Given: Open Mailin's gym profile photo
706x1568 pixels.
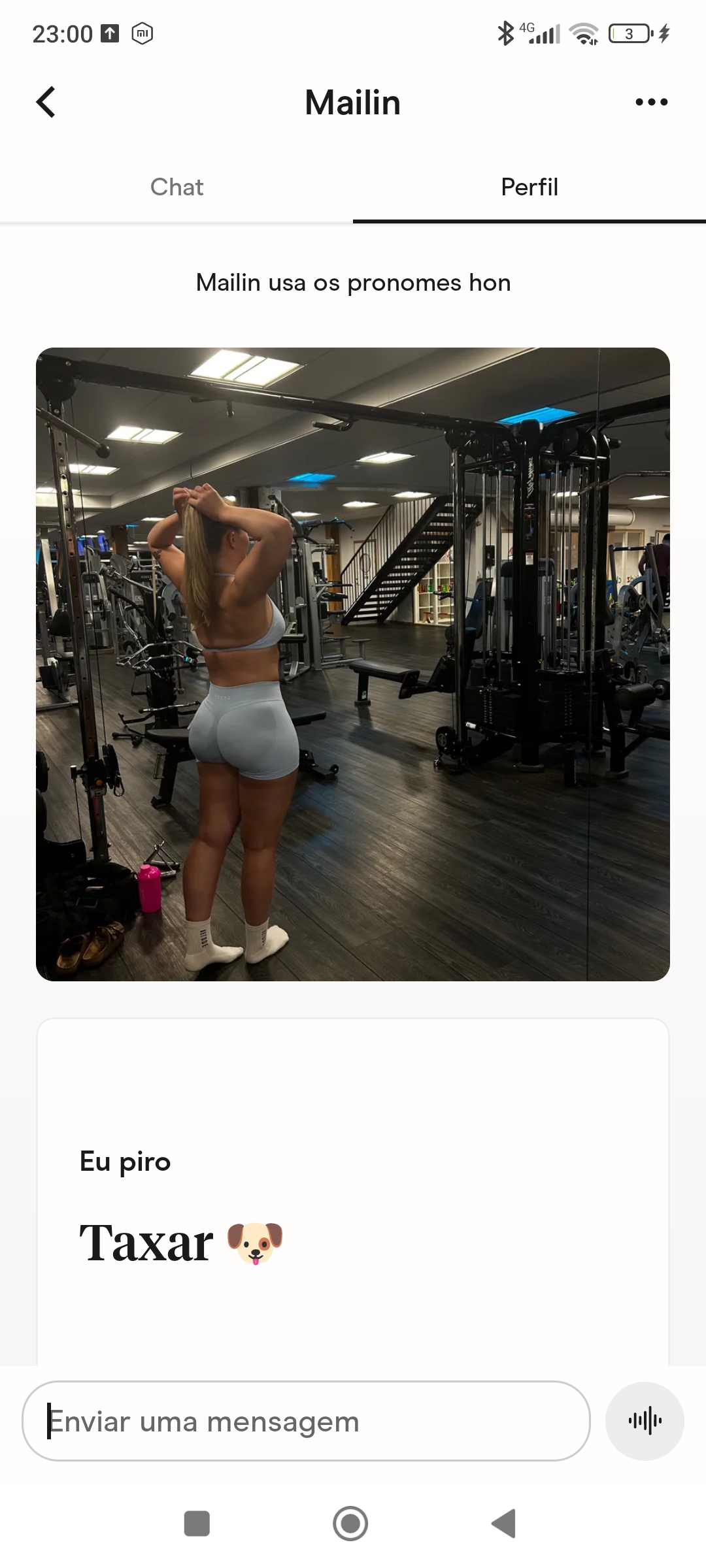Looking at the screenshot, I should pos(353,664).
